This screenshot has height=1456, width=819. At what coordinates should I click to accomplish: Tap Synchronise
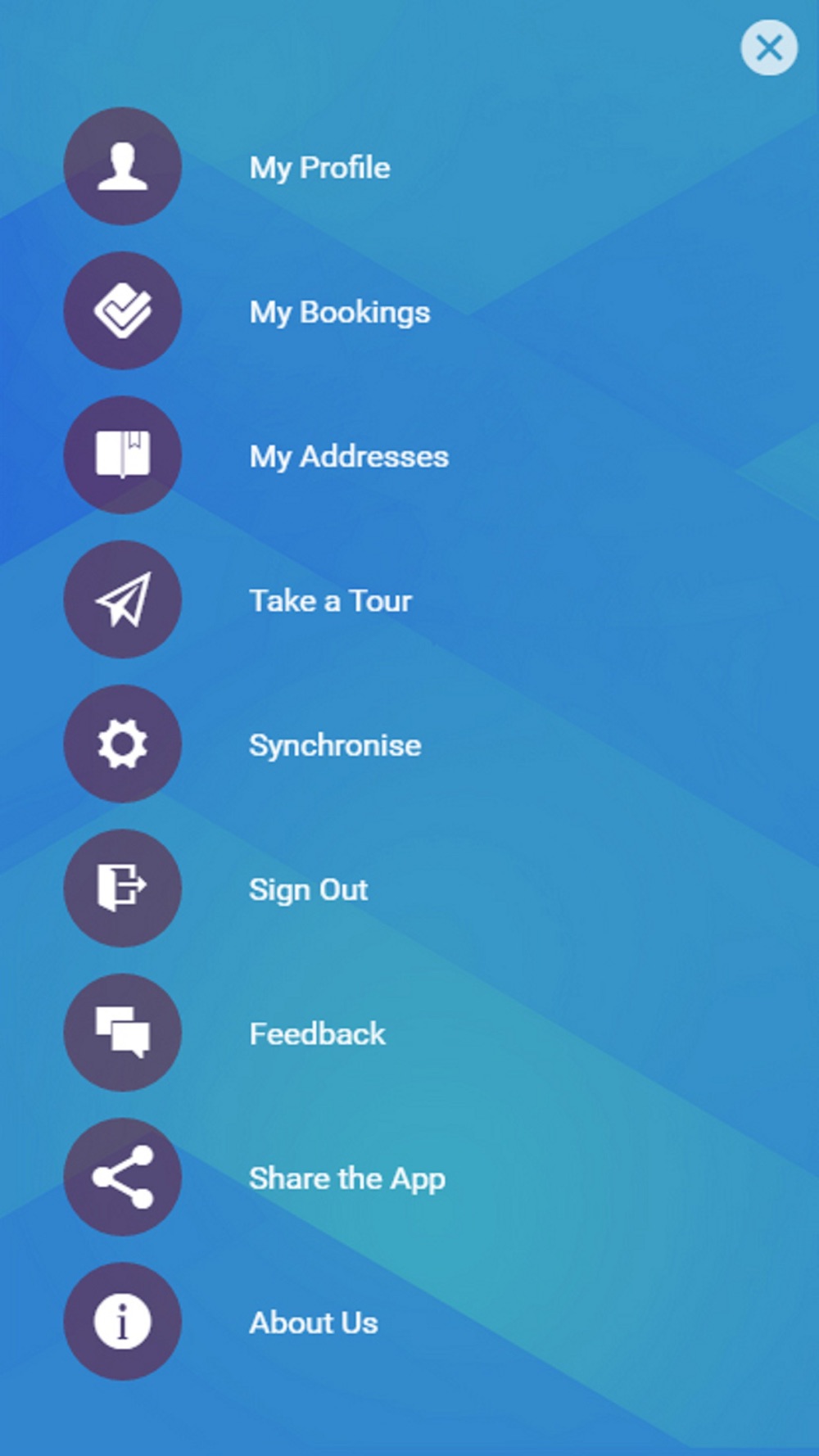(x=335, y=745)
